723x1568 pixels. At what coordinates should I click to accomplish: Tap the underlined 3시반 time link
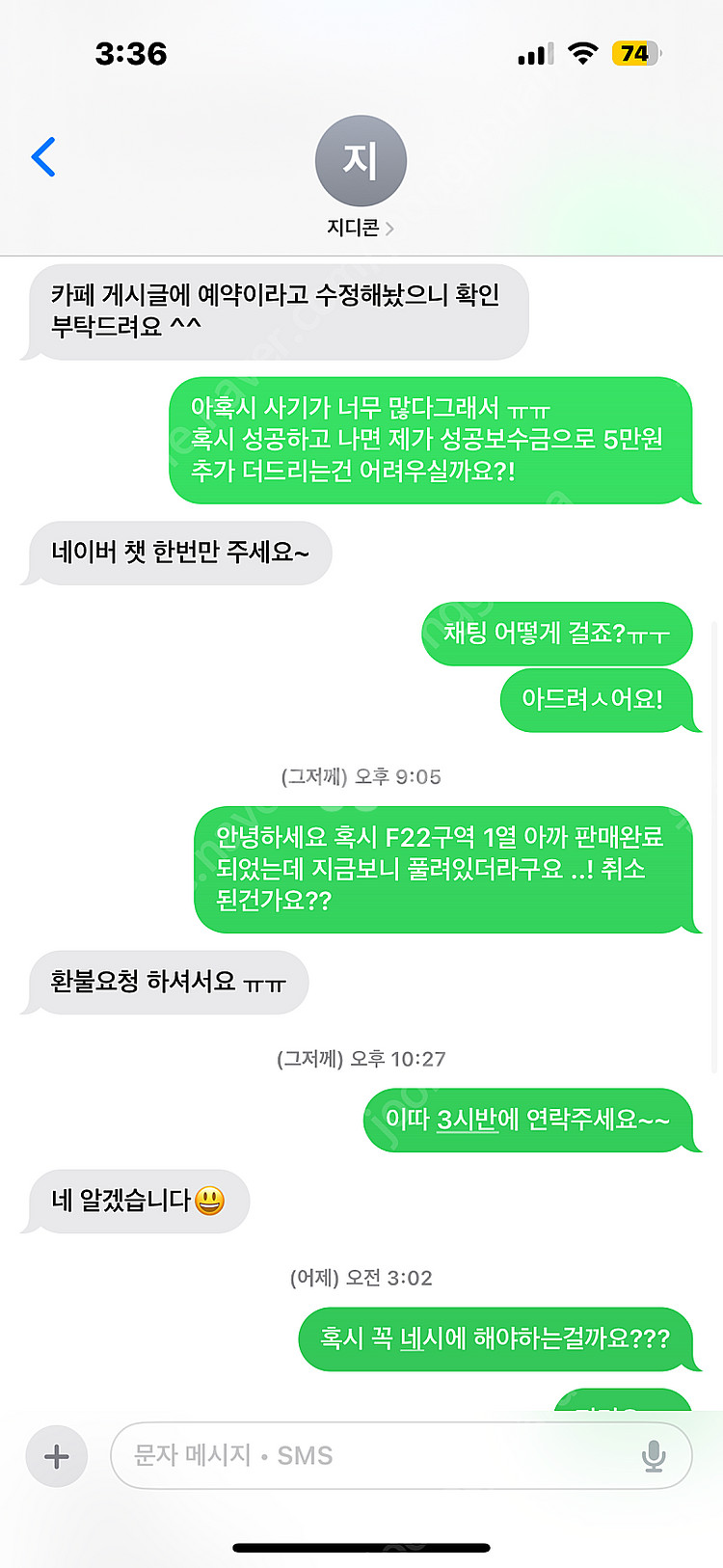(467, 1120)
